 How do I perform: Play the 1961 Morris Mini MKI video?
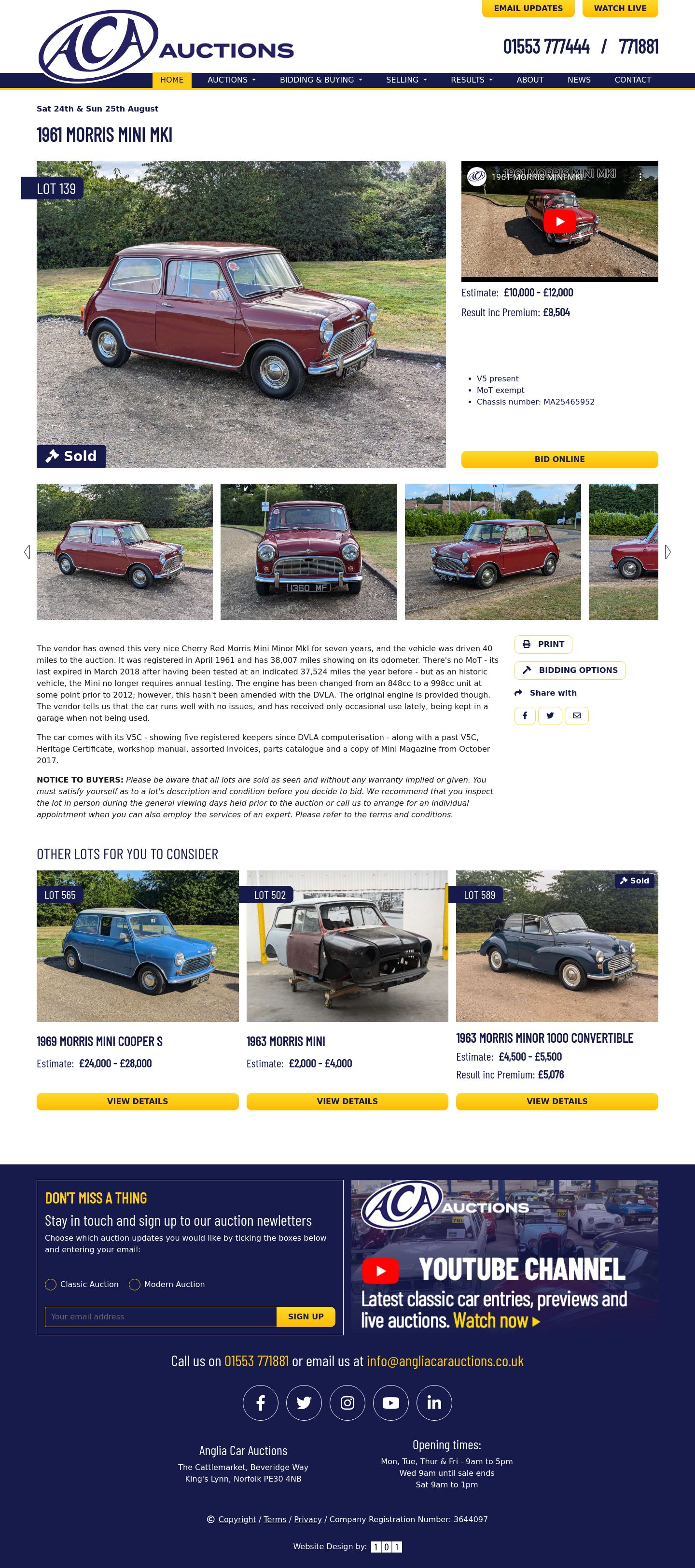point(559,222)
